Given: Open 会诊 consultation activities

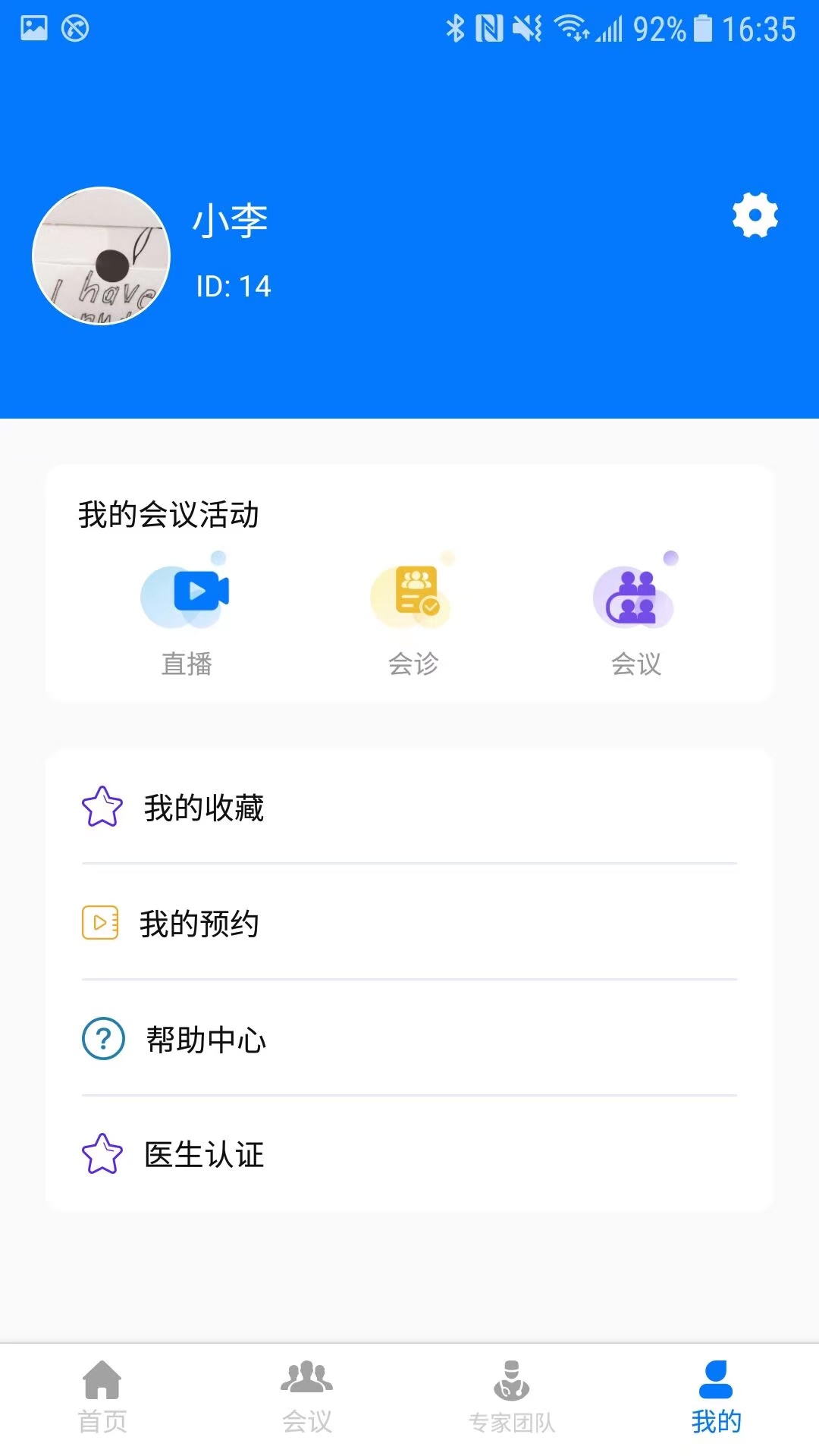Looking at the screenshot, I should pos(413,614).
